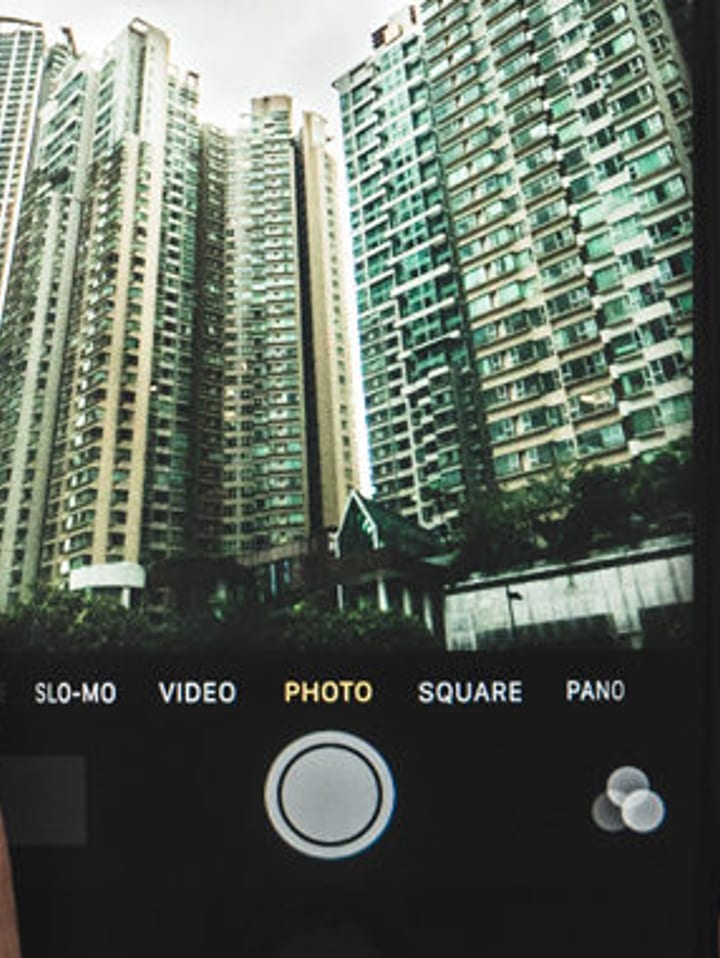Open the camera filters icon
720x958 pixels.
pos(628,800)
